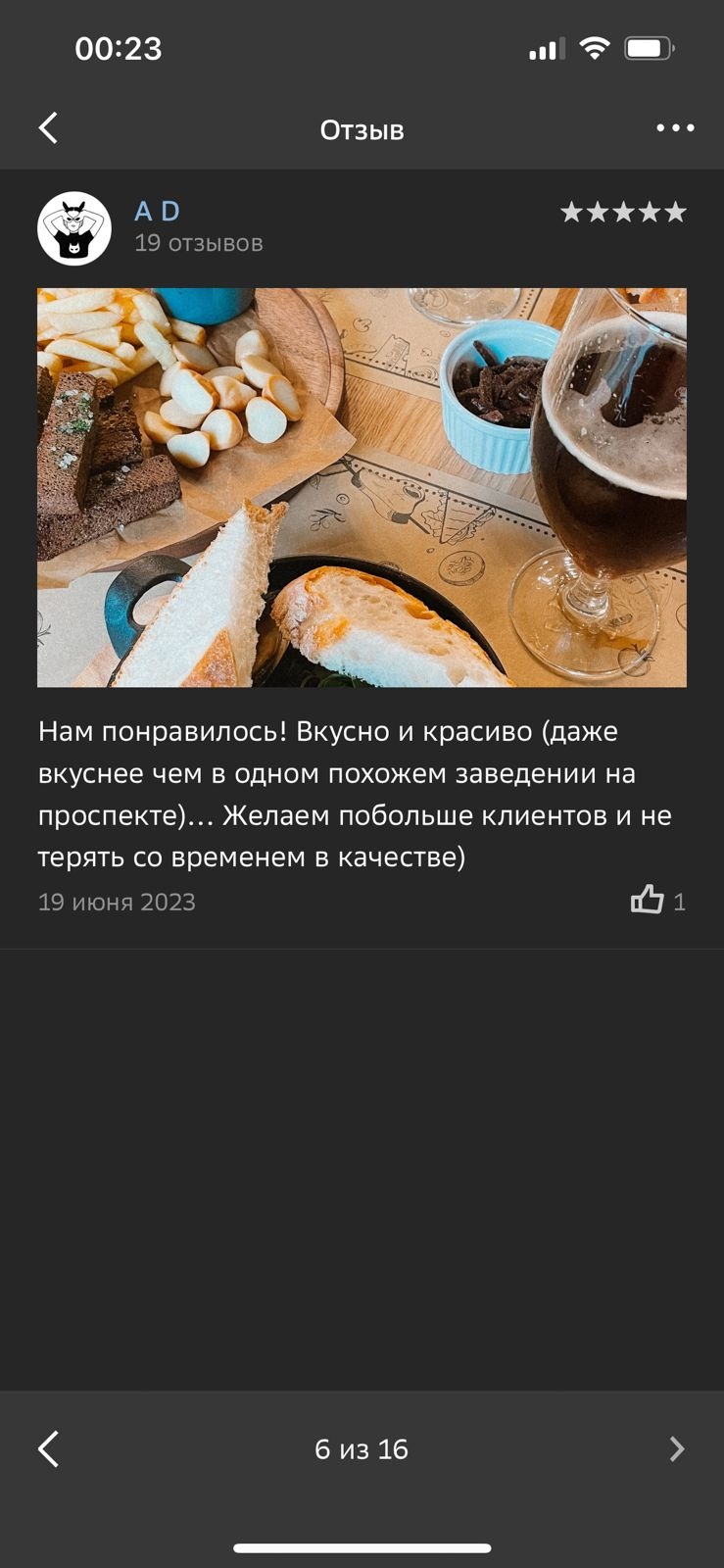Go to the next review
724x1568 pixels.
[x=676, y=1448]
